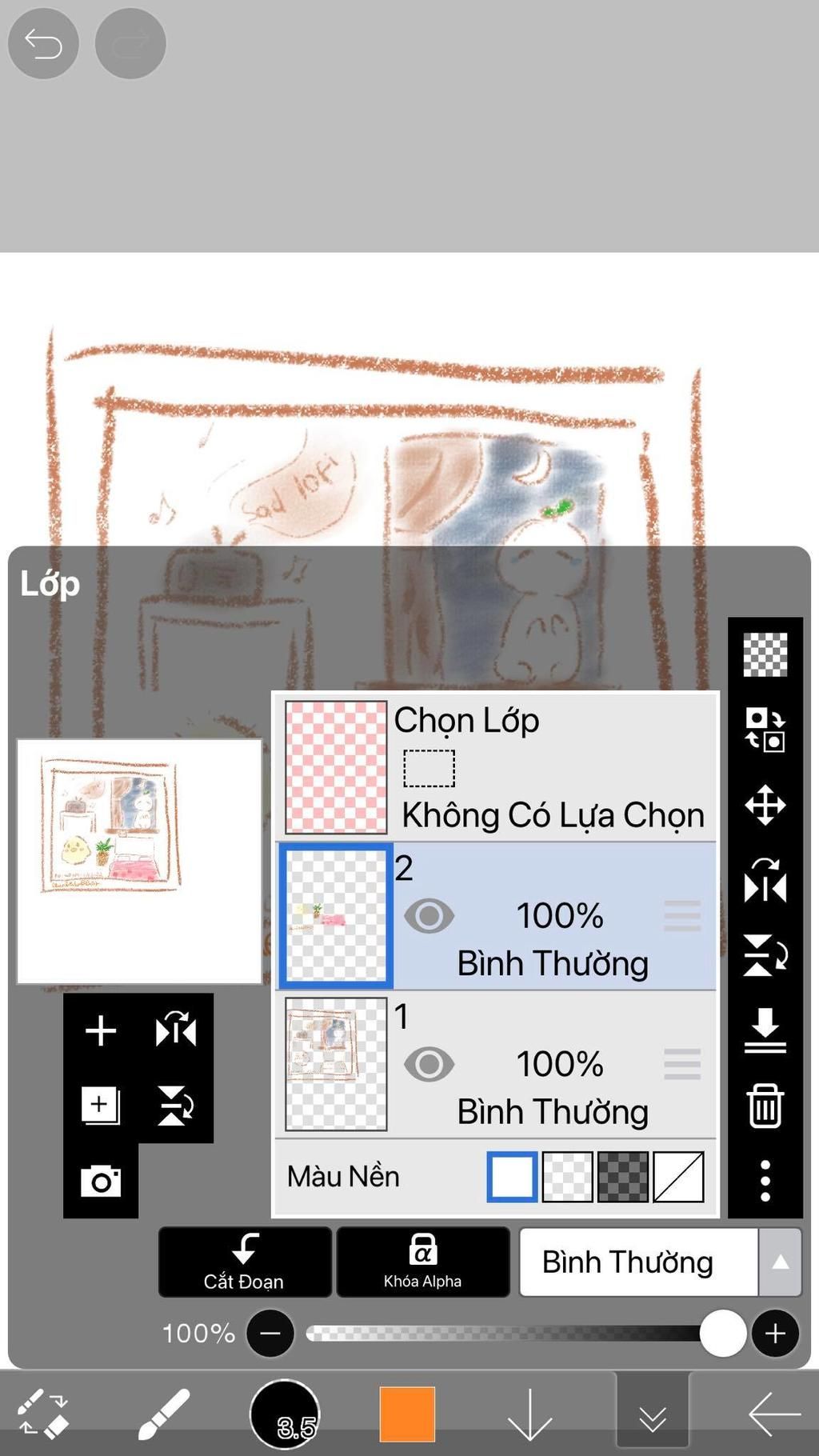
Task: Open the three-dot more options menu
Action: pyautogui.click(x=765, y=1181)
